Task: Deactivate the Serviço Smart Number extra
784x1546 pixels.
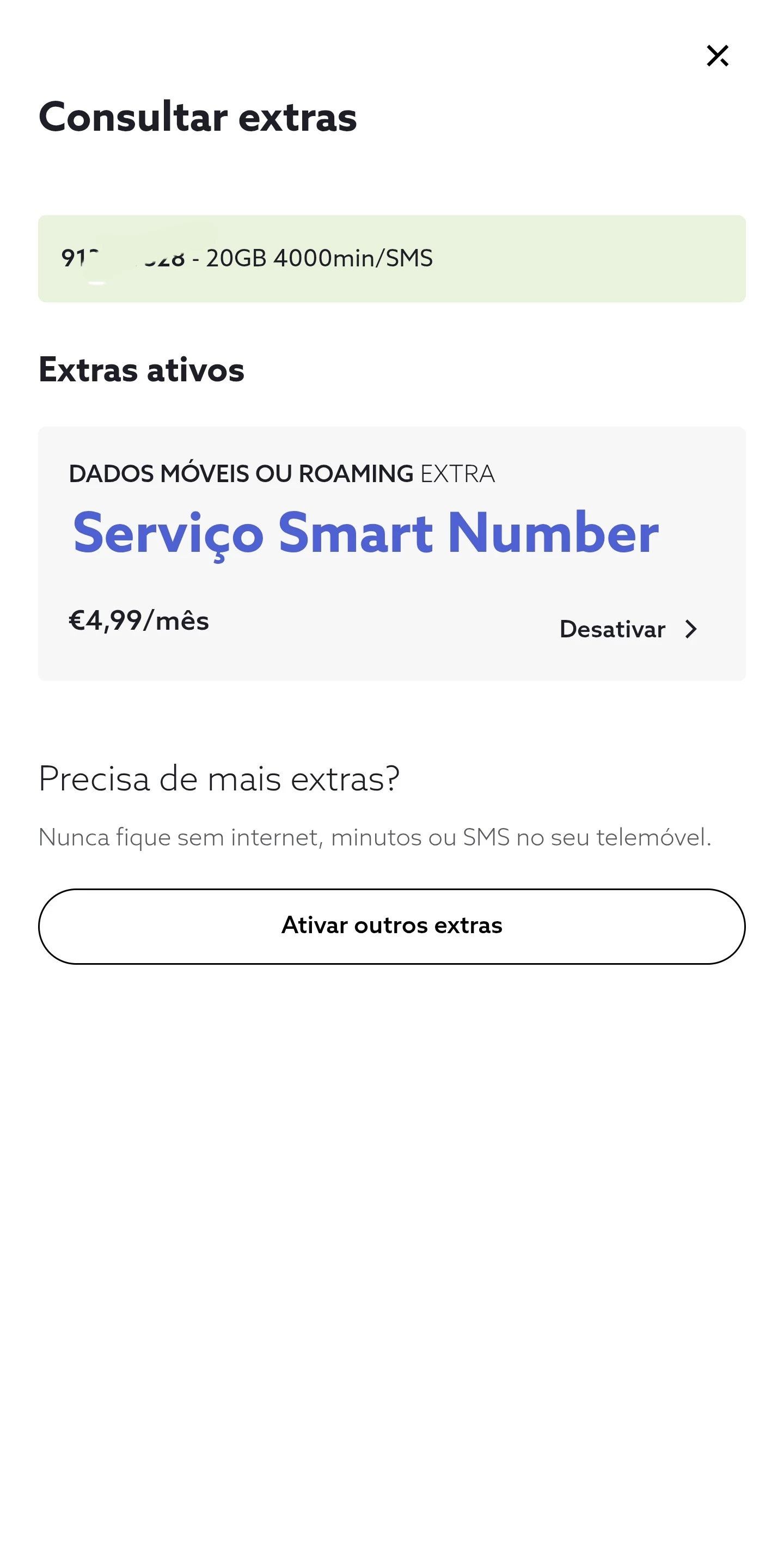Action: [628, 629]
